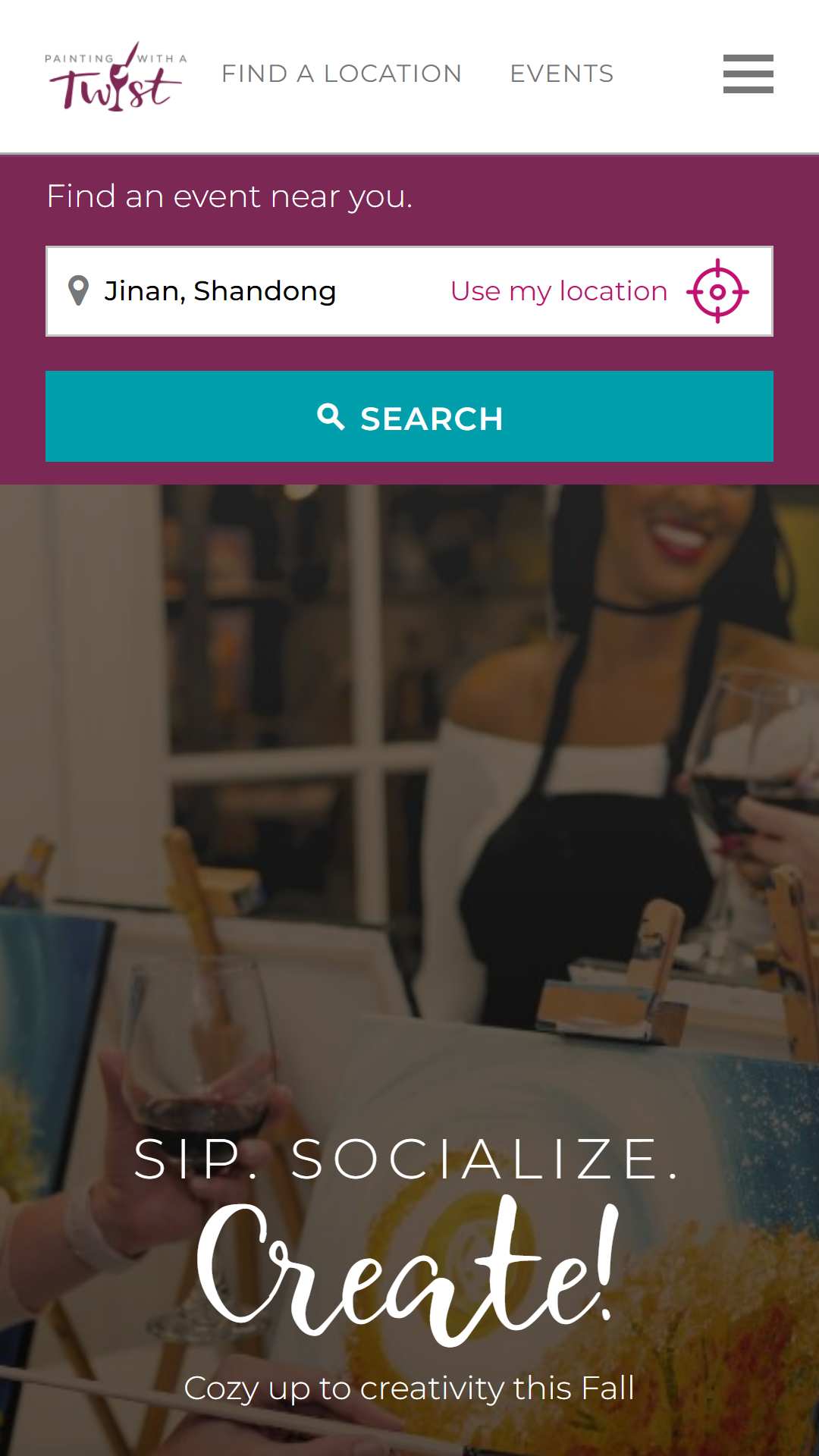
Task: Select Use my location
Action: coord(599,291)
